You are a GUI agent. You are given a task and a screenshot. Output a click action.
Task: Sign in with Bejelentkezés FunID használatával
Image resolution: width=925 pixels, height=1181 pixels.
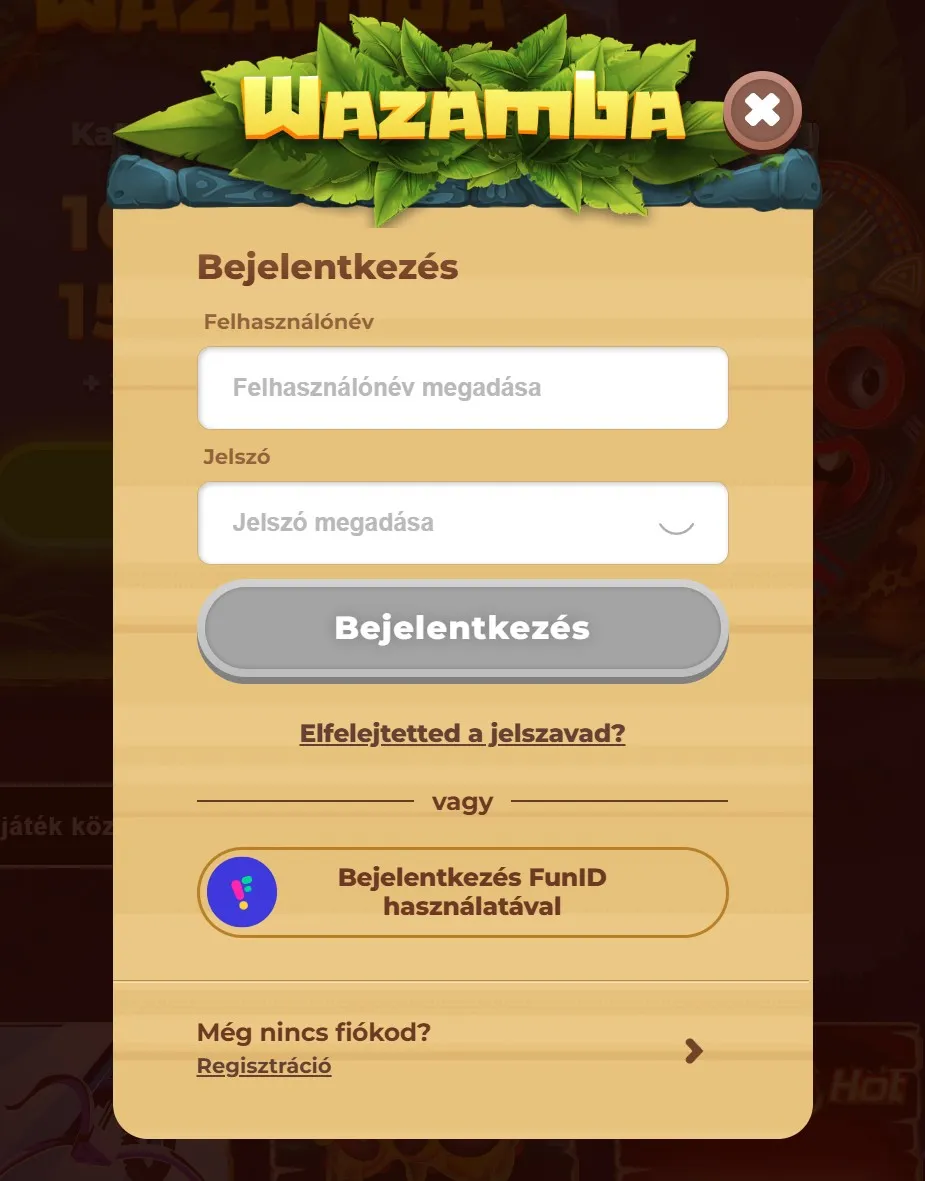[462, 892]
